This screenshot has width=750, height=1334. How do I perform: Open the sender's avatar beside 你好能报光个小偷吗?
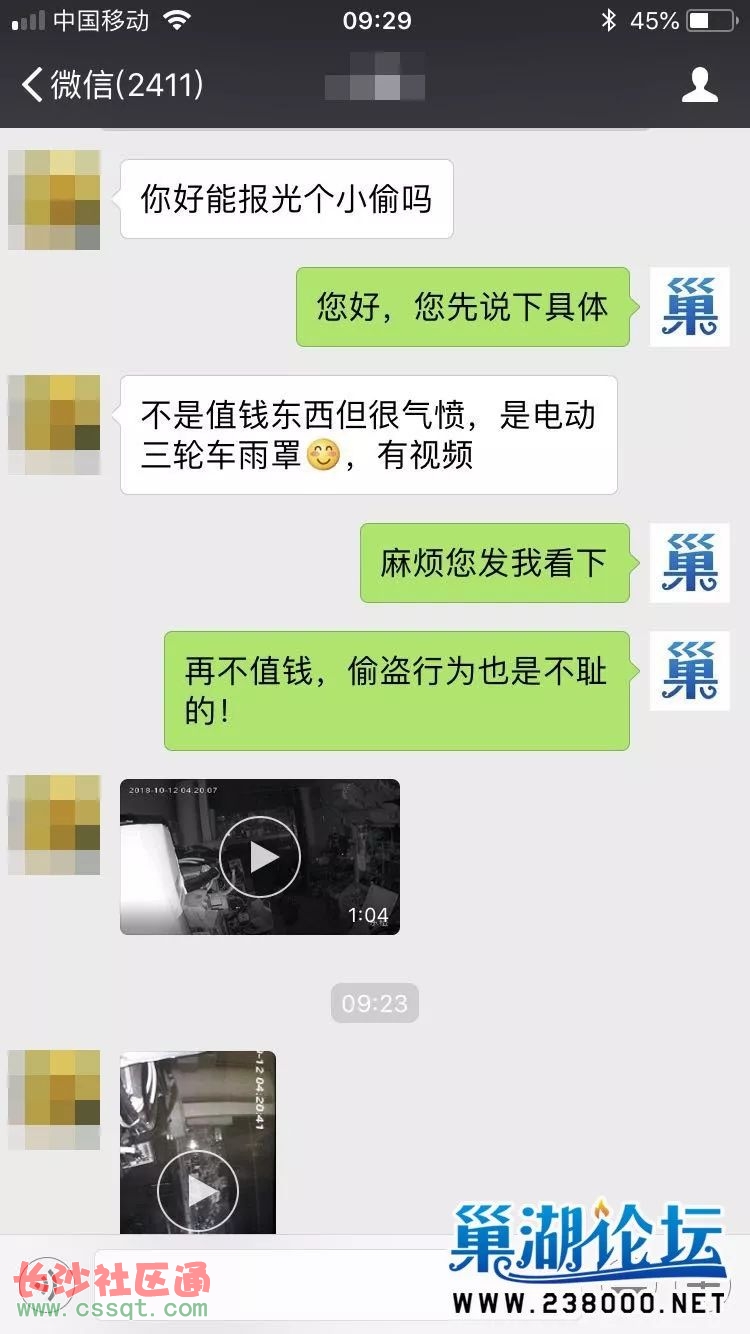point(54,200)
